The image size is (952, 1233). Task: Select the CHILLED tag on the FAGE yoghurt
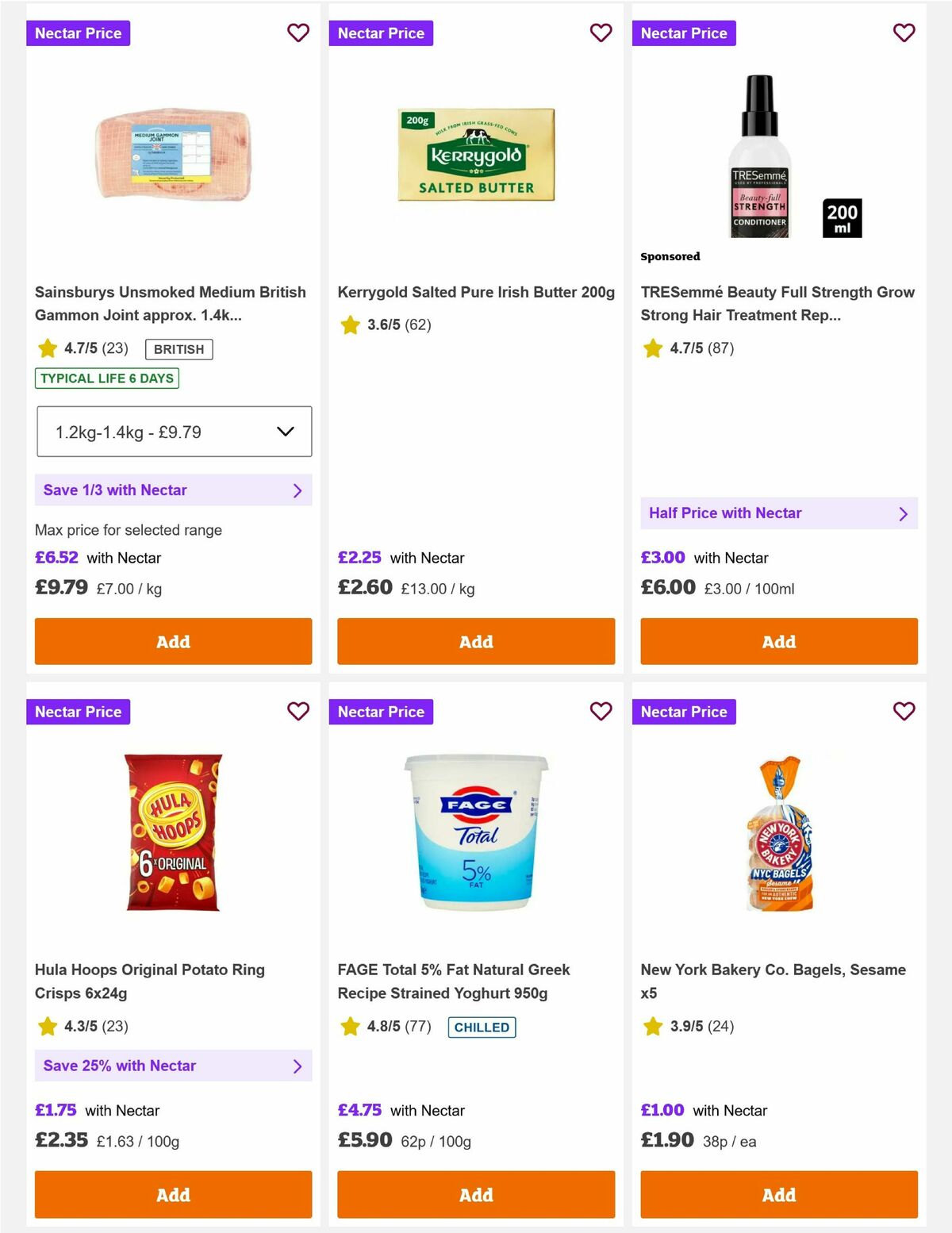[482, 1027]
